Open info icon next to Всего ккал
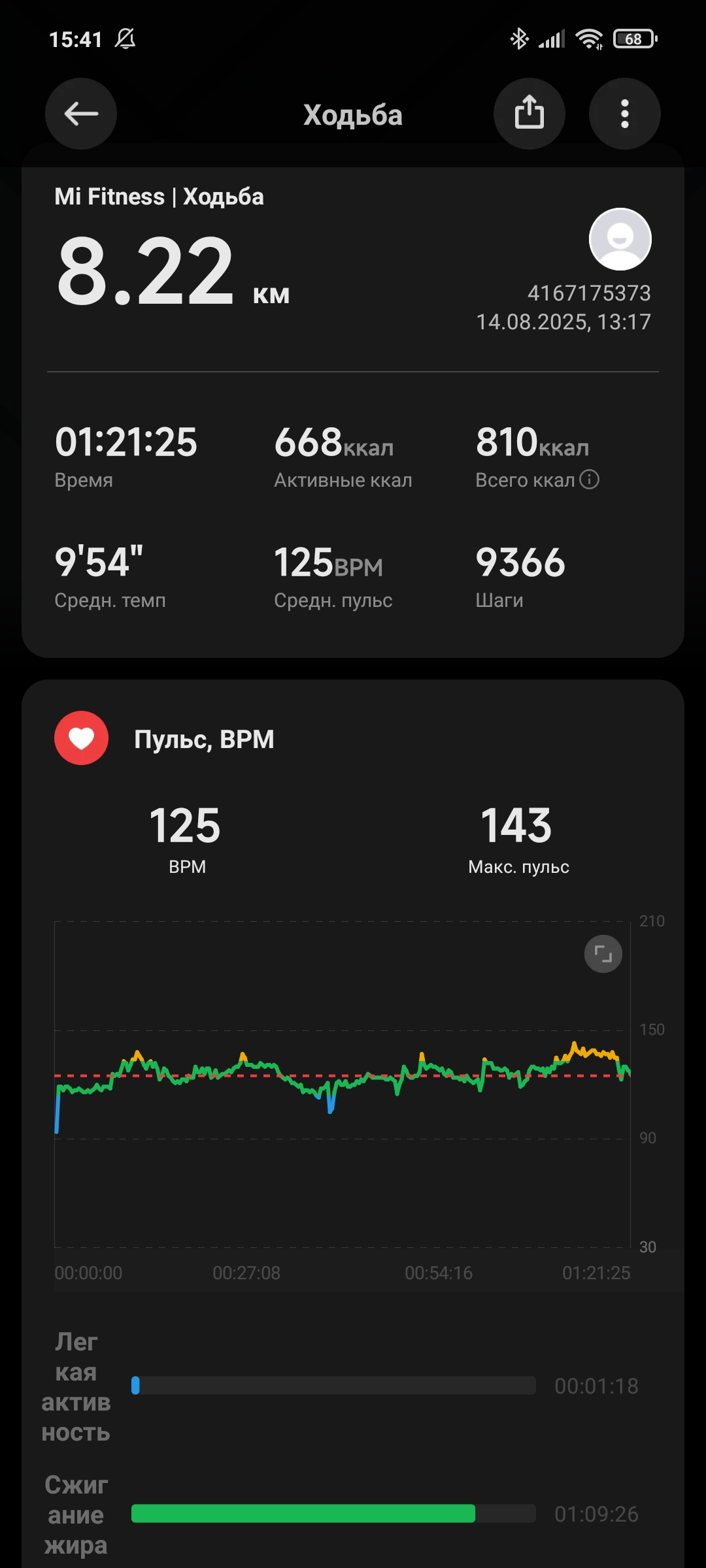The image size is (706, 1568). [589, 480]
